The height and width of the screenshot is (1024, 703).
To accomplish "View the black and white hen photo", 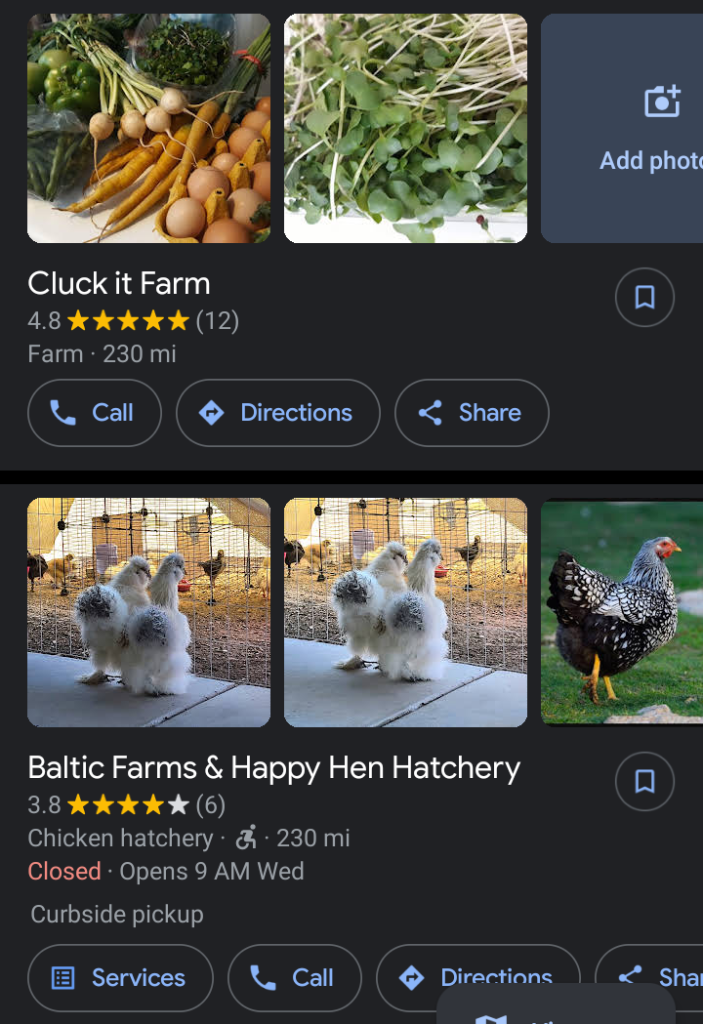I will coord(622,612).
